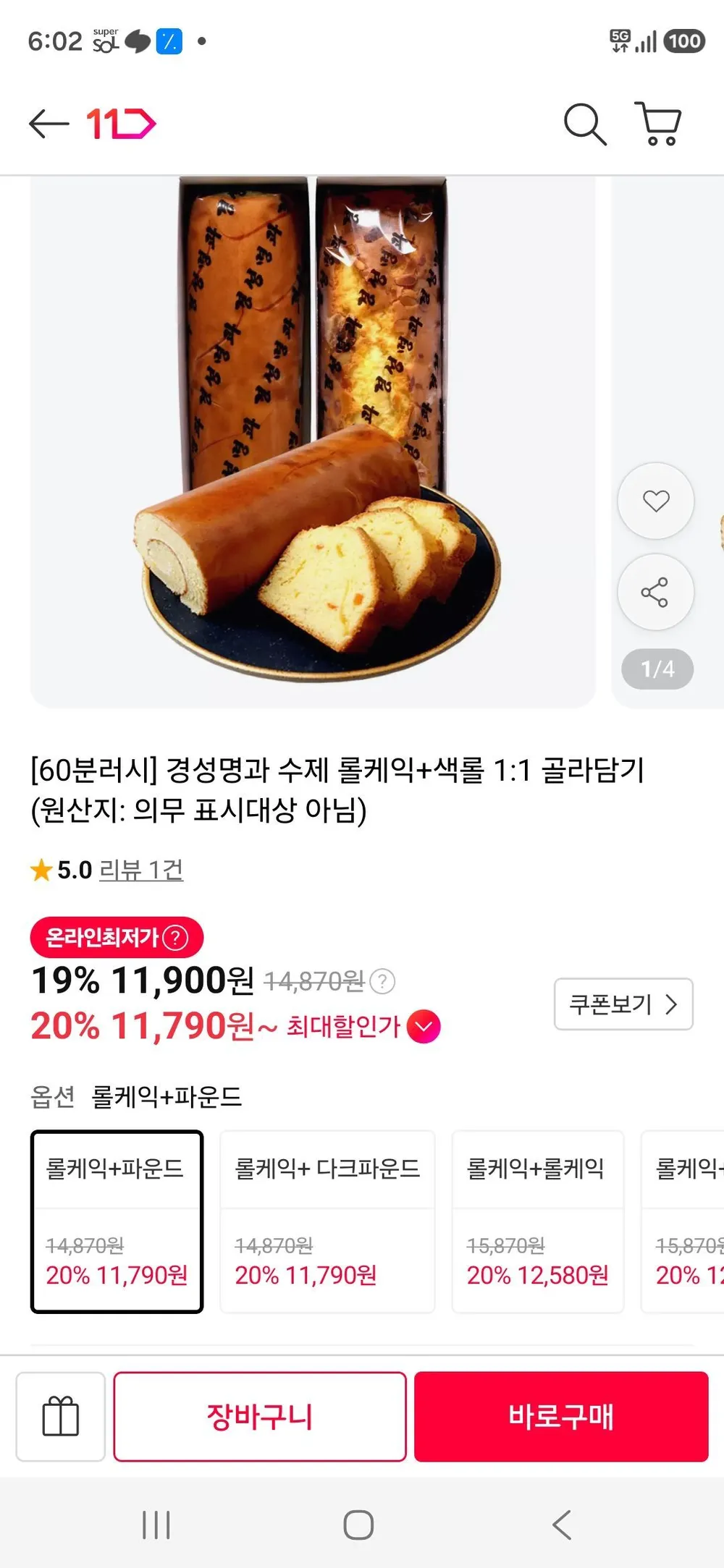724x1568 pixels.
Task: Open the shopping cart icon
Action: [658, 123]
